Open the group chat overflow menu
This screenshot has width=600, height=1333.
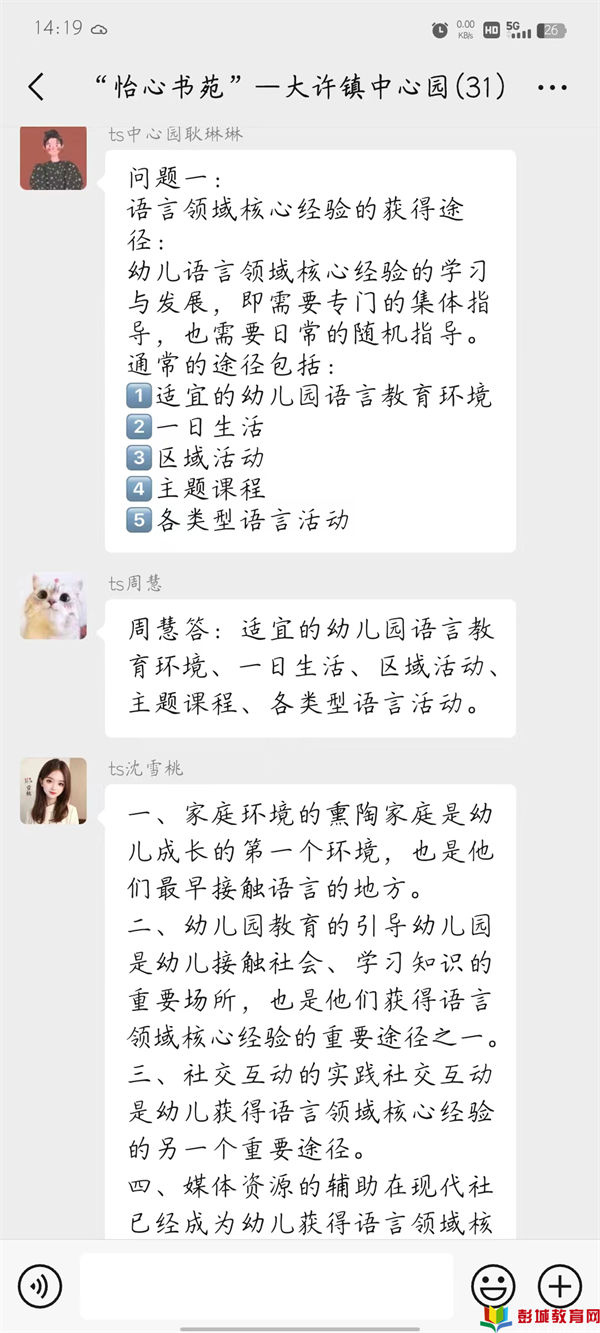(552, 88)
